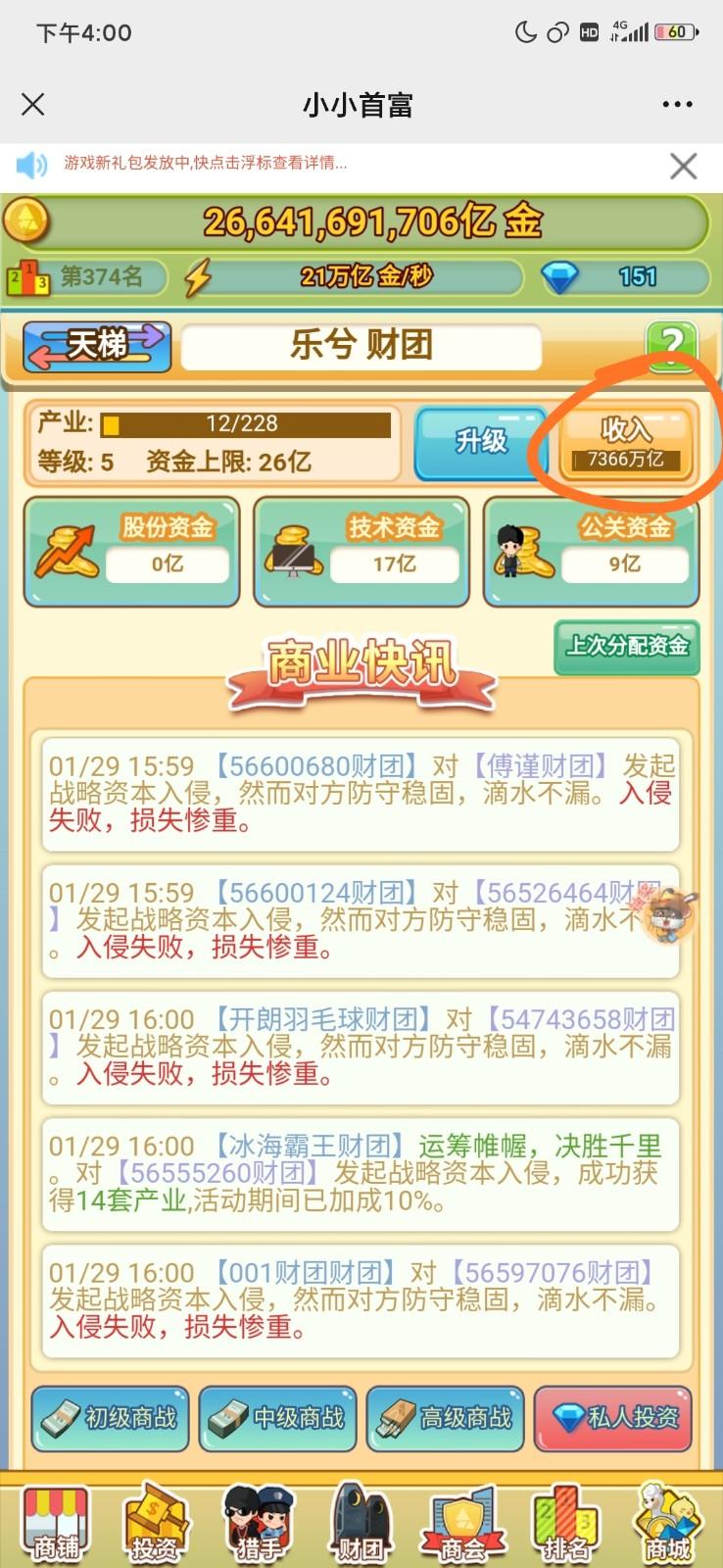
Task: Open 股份资金 share funds card
Action: pos(131,550)
